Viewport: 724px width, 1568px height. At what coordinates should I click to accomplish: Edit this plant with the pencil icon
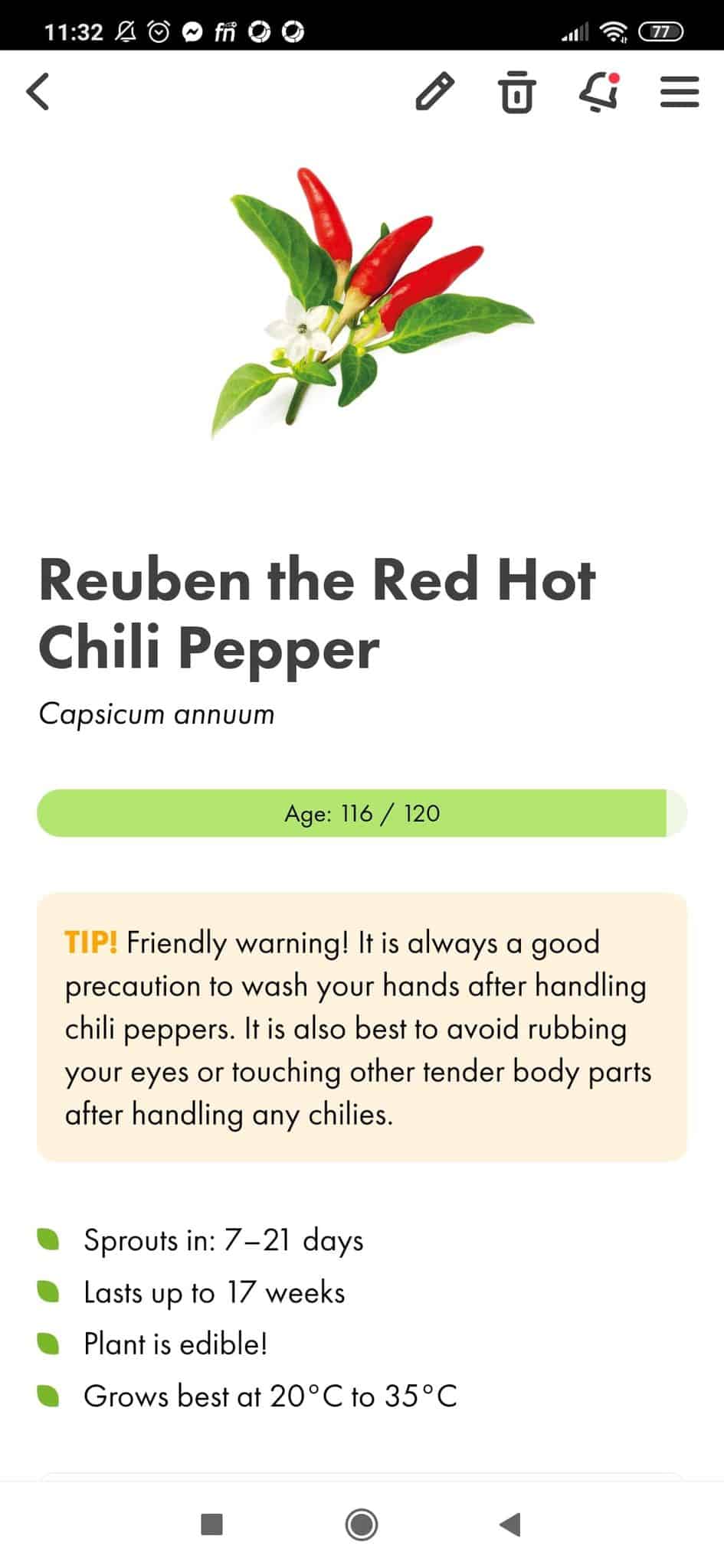pos(435,92)
